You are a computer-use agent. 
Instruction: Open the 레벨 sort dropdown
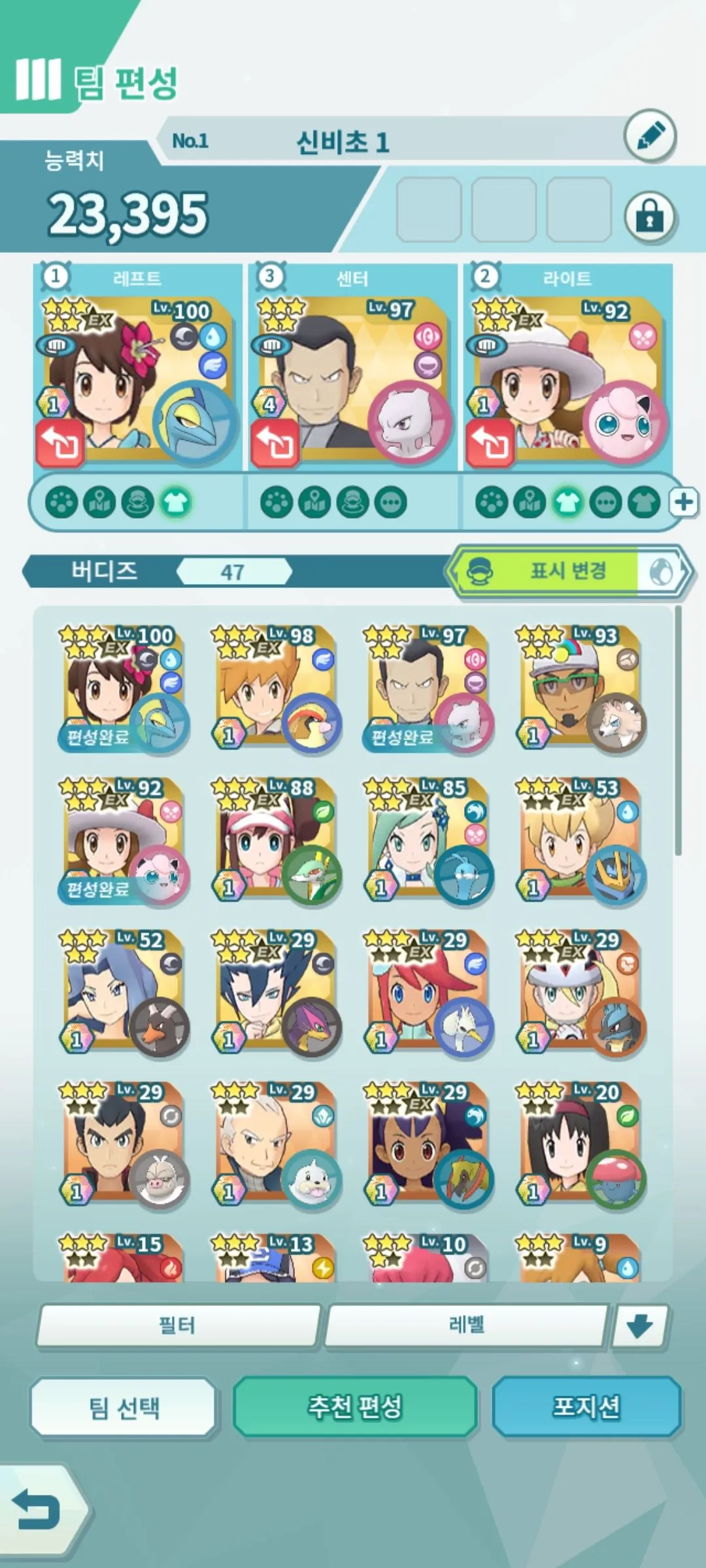[467, 1326]
